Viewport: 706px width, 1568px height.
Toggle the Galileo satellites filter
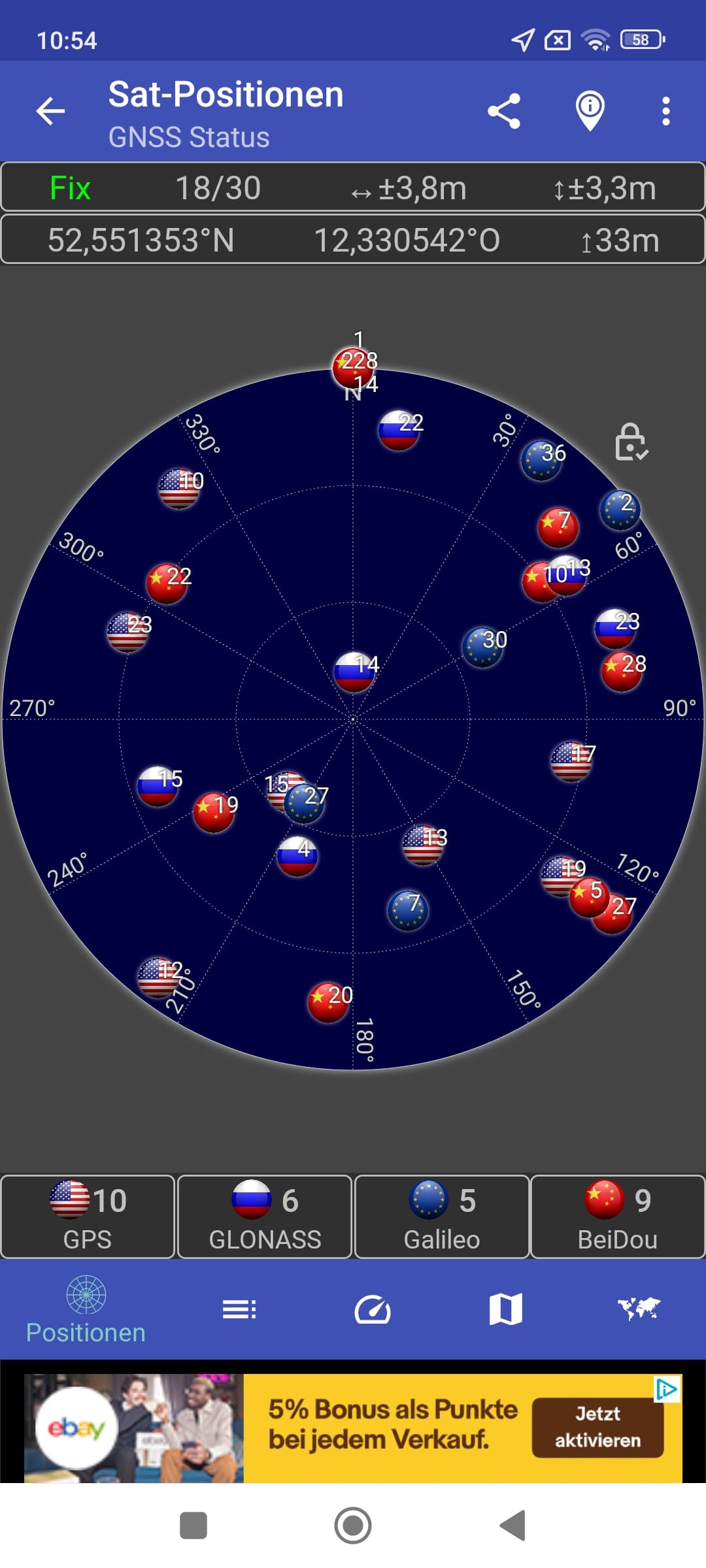point(442,1217)
